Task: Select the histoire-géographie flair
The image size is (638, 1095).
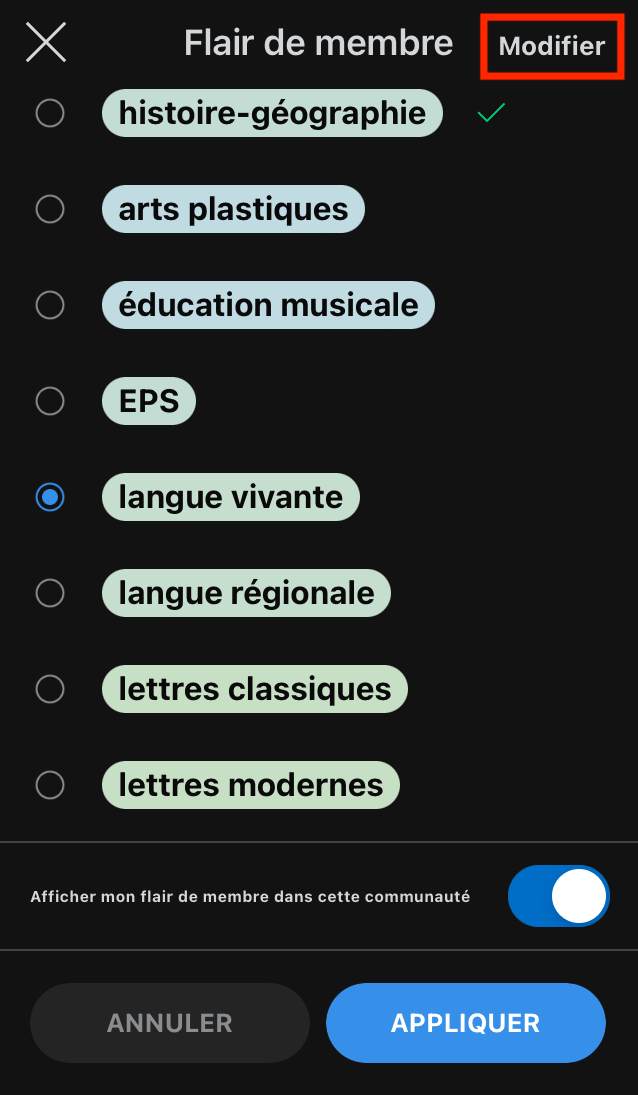Action: (50, 114)
